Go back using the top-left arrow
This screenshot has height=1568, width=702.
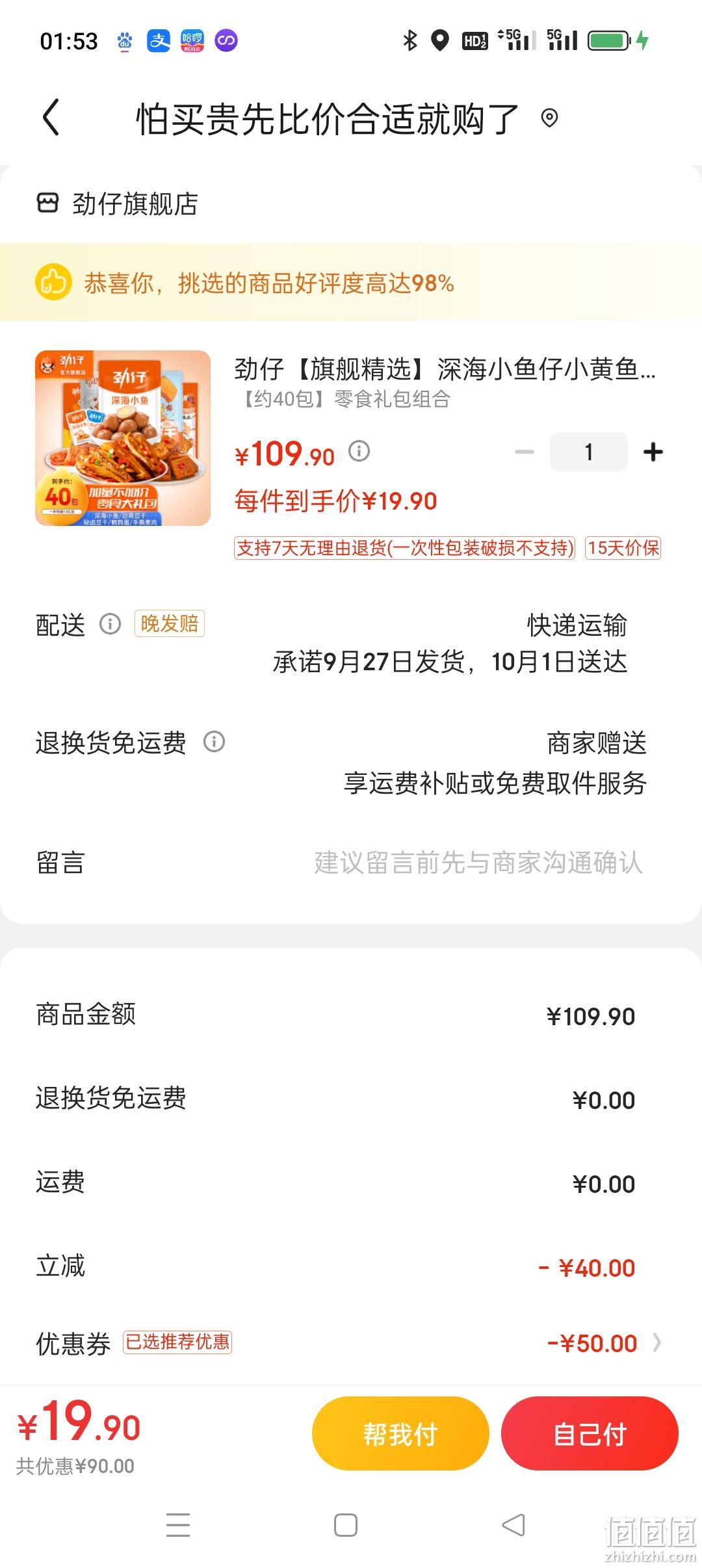pyautogui.click(x=51, y=118)
